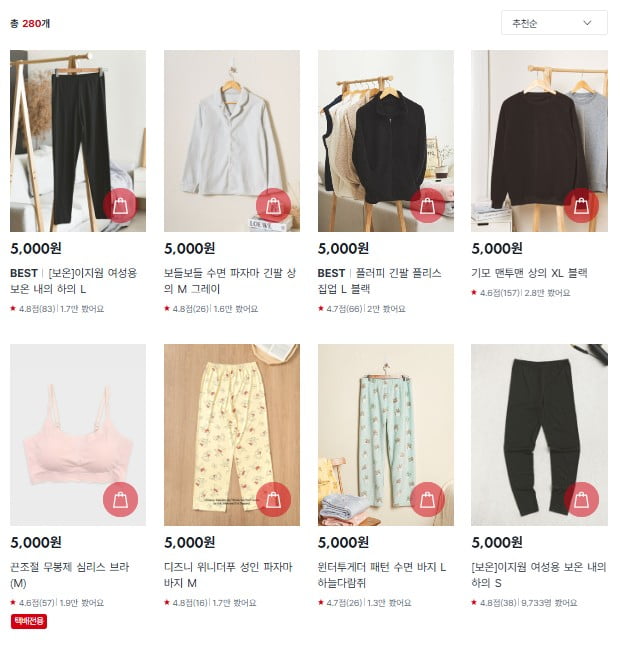Open the 추천순 sort dropdown

pos(553,23)
